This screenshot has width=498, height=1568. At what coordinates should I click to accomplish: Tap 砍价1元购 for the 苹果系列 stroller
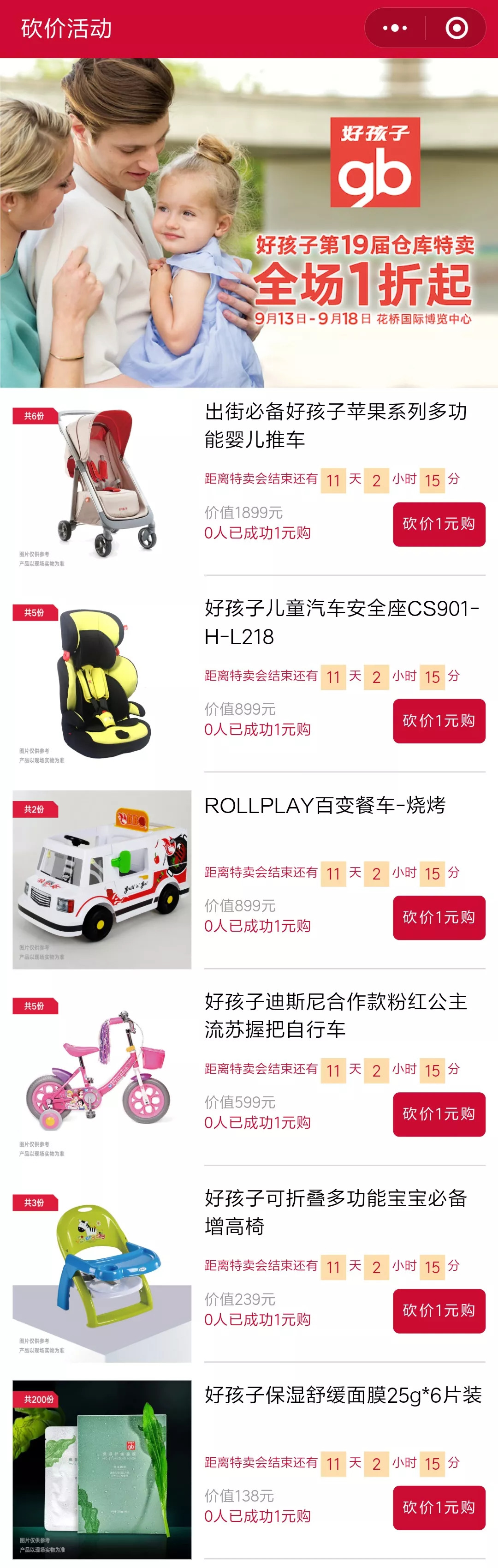439,524
